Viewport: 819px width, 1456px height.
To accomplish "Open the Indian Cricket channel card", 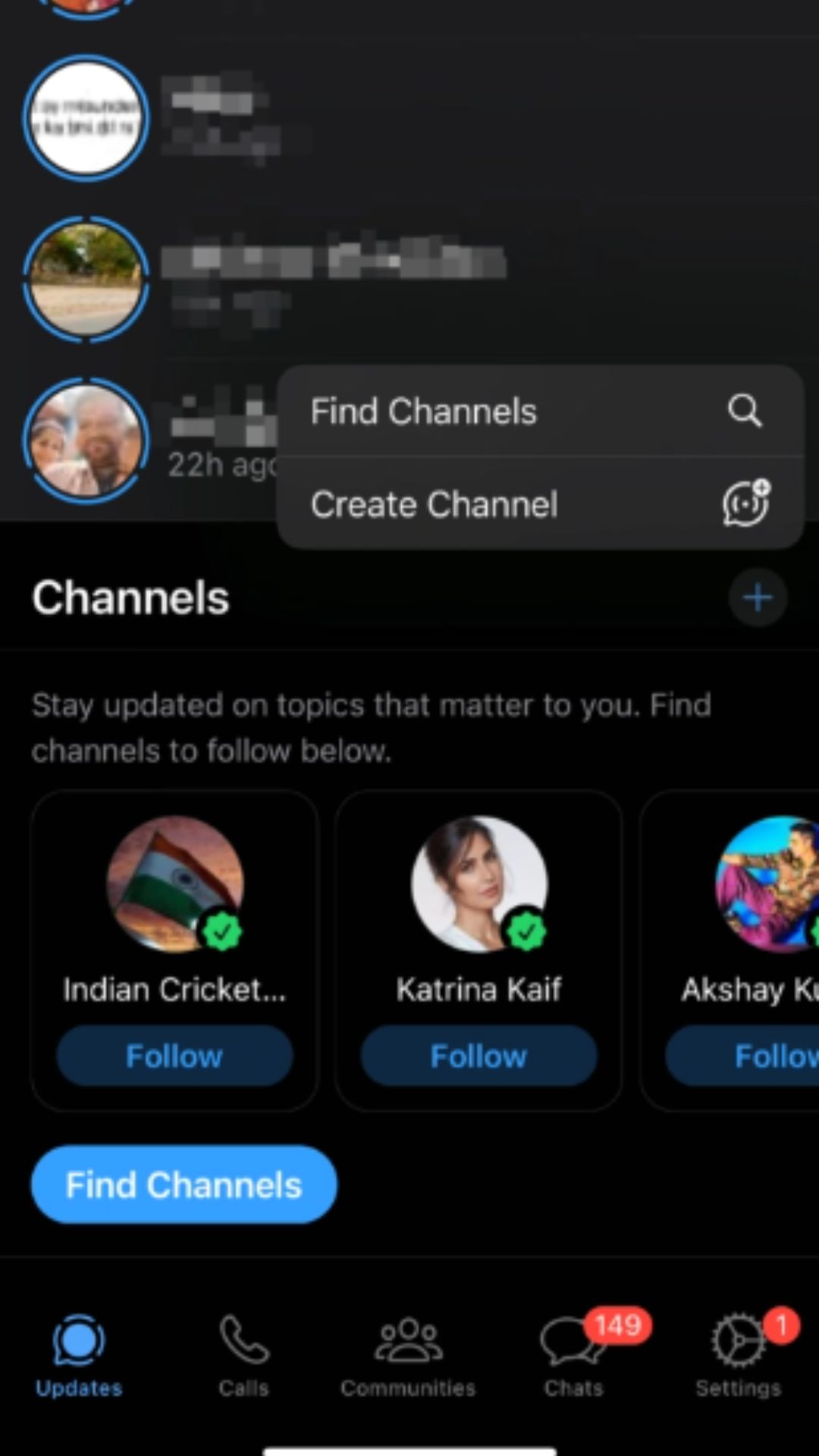I will click(174, 910).
